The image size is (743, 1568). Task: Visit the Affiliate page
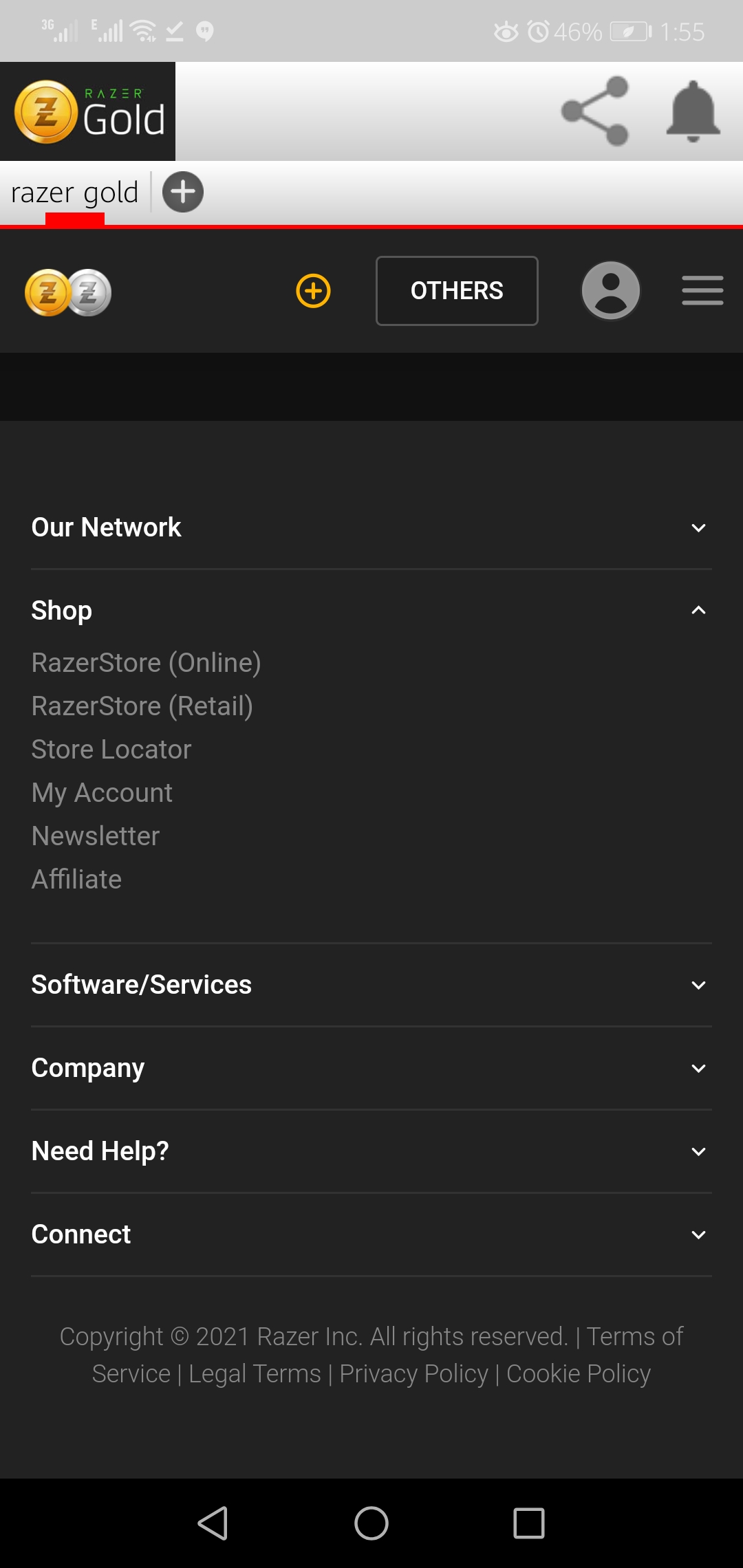(x=76, y=880)
